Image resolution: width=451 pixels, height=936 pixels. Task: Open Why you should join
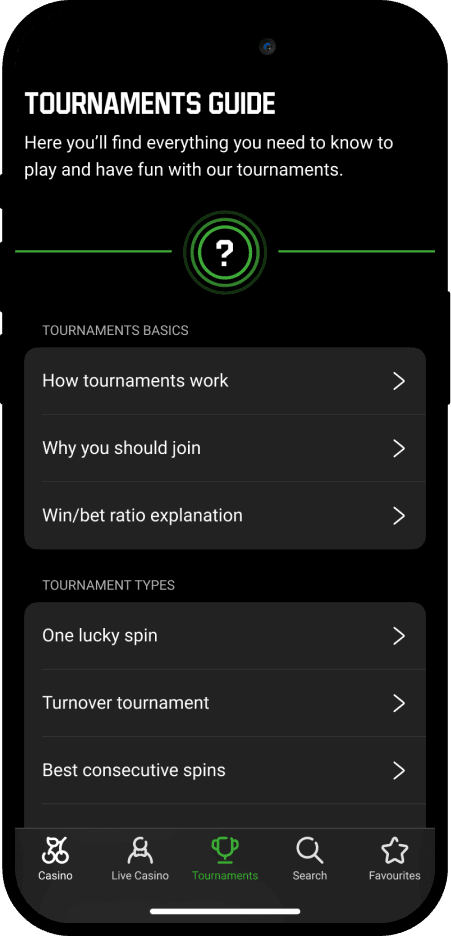click(225, 448)
